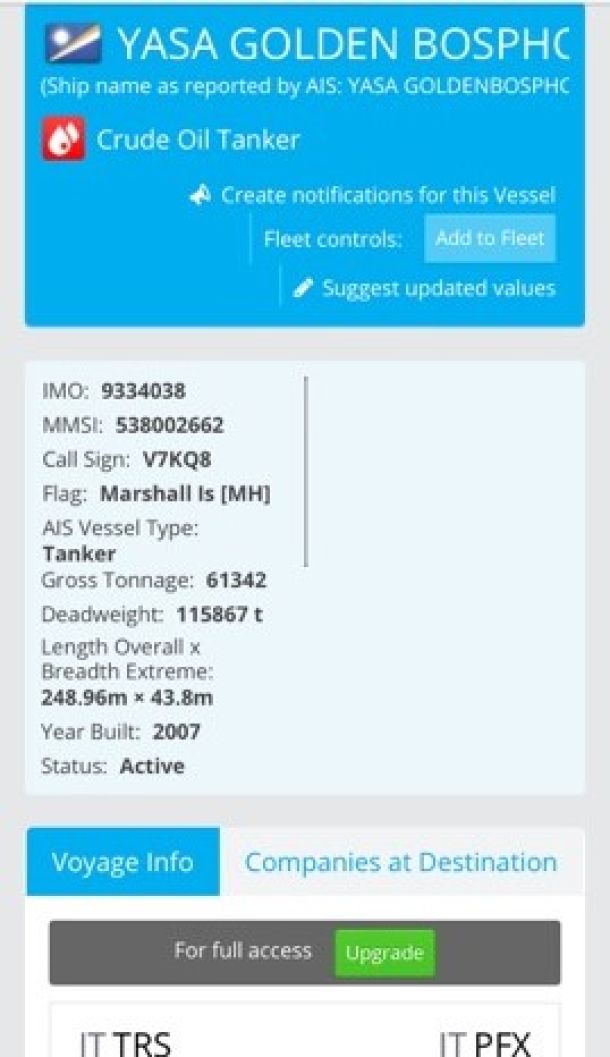The height and width of the screenshot is (1057, 610).
Task: Switch to Voyage Info tab
Action: click(123, 862)
